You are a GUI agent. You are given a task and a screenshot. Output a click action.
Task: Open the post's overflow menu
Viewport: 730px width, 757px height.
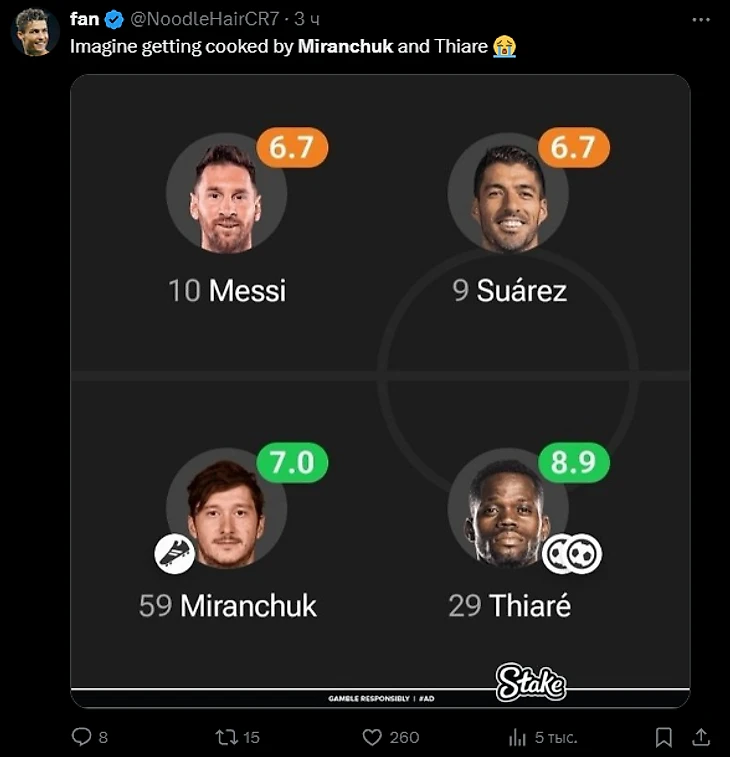pos(699,20)
